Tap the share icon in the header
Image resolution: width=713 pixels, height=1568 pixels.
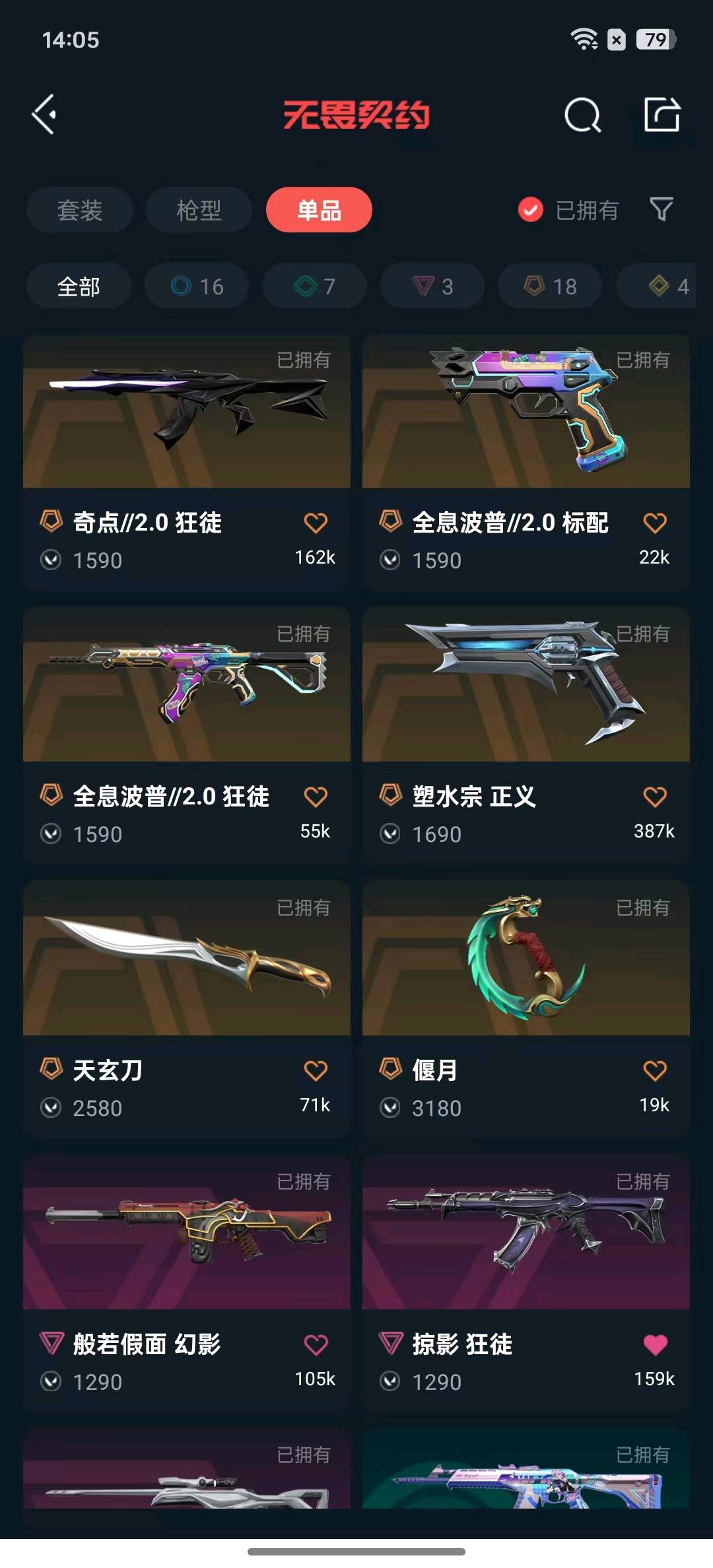[x=662, y=114]
